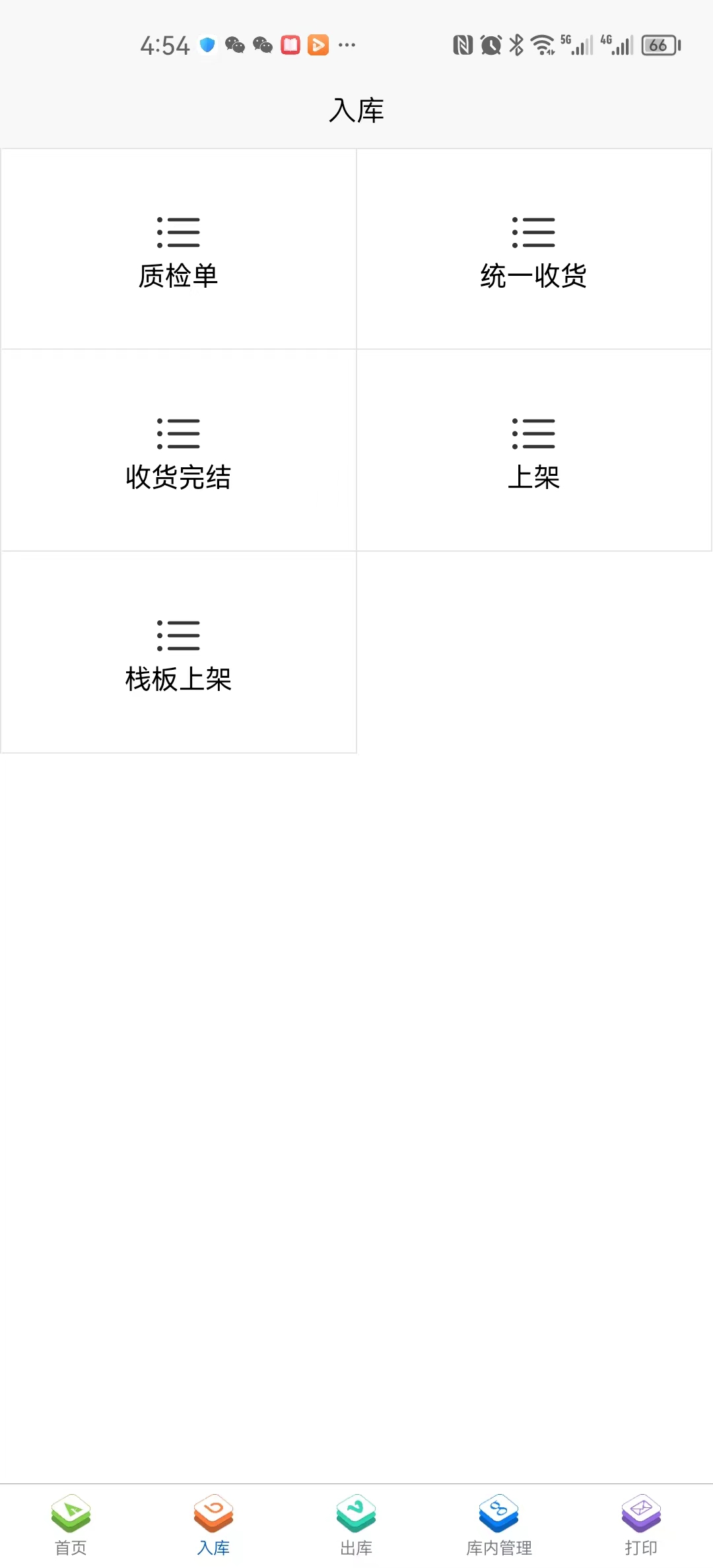Select the 收货完结 tile
713x1568 pixels.
click(x=178, y=452)
